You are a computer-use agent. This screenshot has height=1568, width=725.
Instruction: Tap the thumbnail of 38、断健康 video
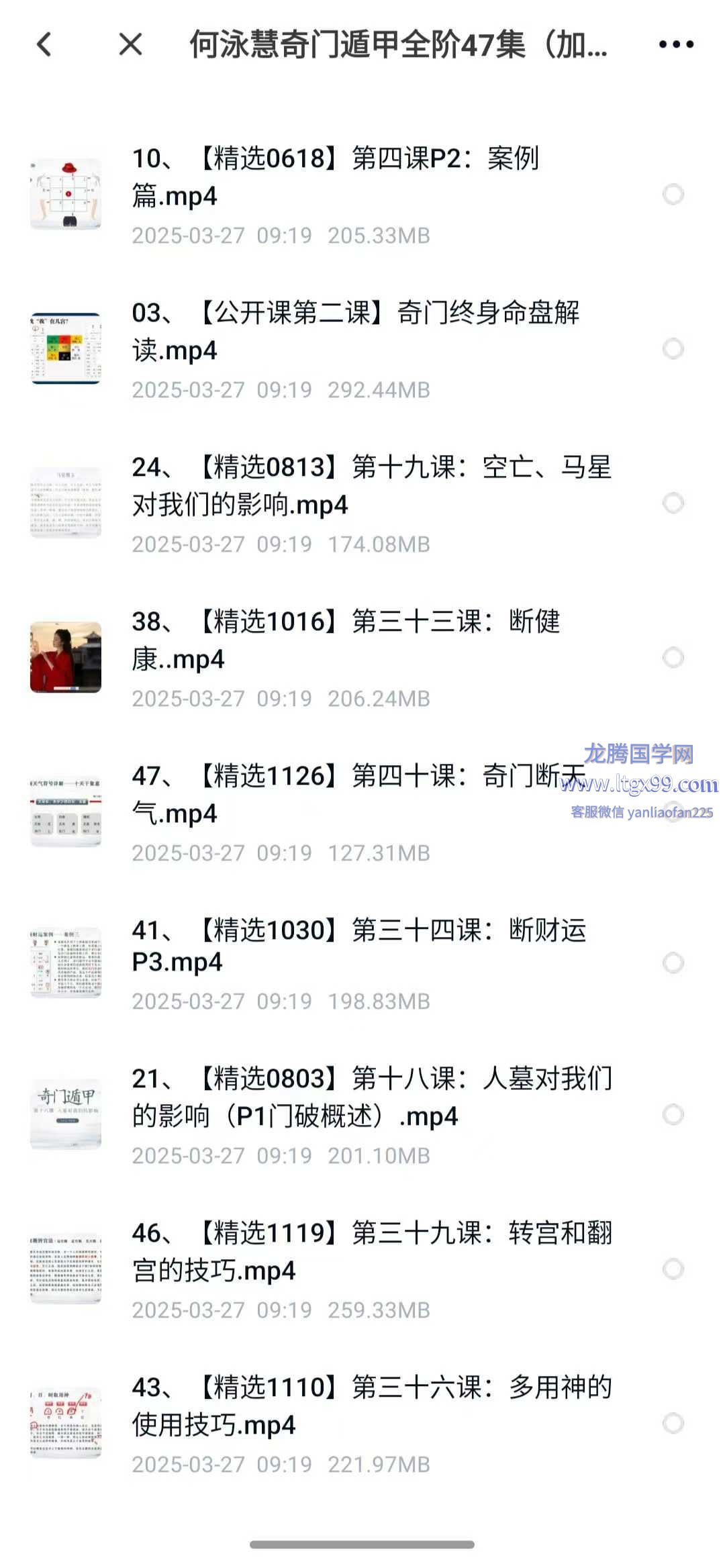tap(66, 658)
